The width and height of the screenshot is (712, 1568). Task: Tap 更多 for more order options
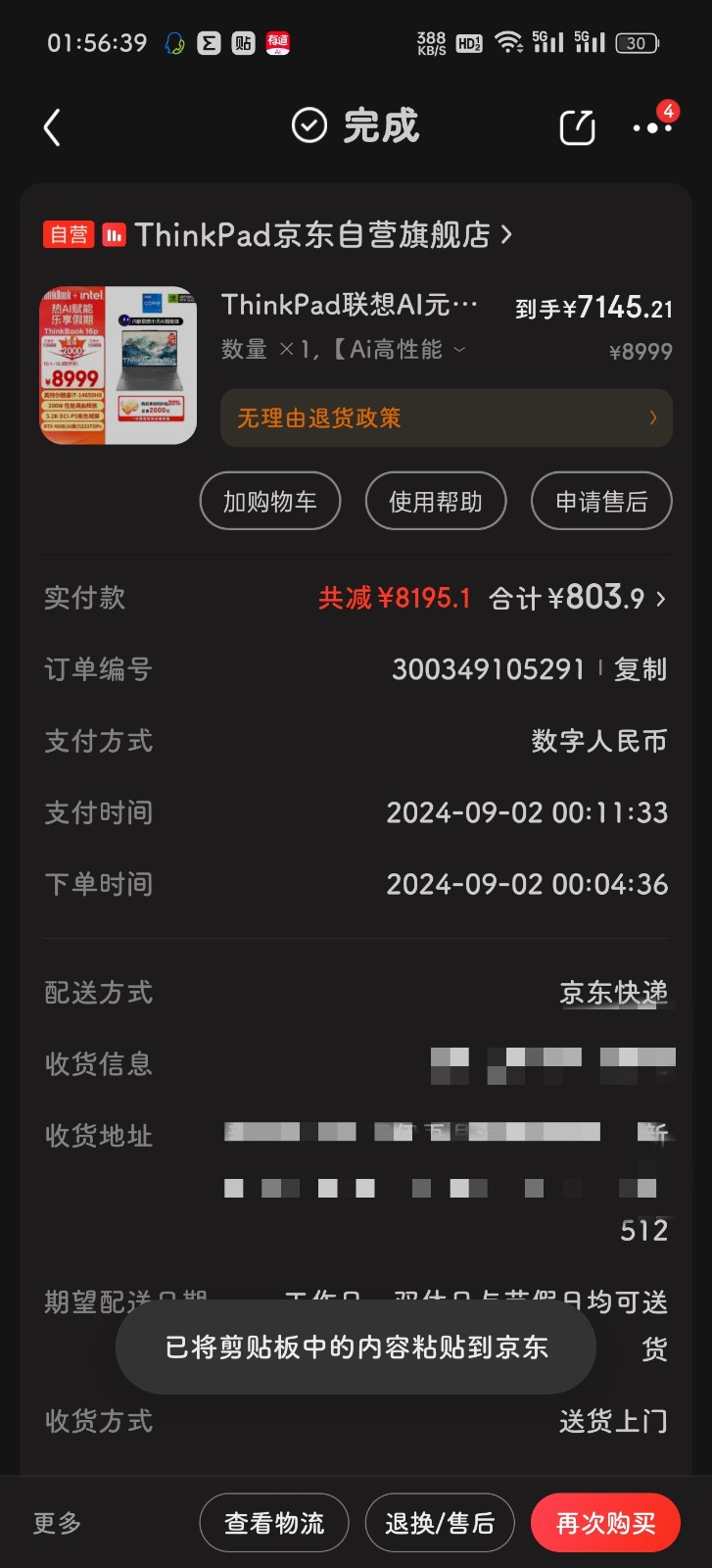(x=57, y=1523)
